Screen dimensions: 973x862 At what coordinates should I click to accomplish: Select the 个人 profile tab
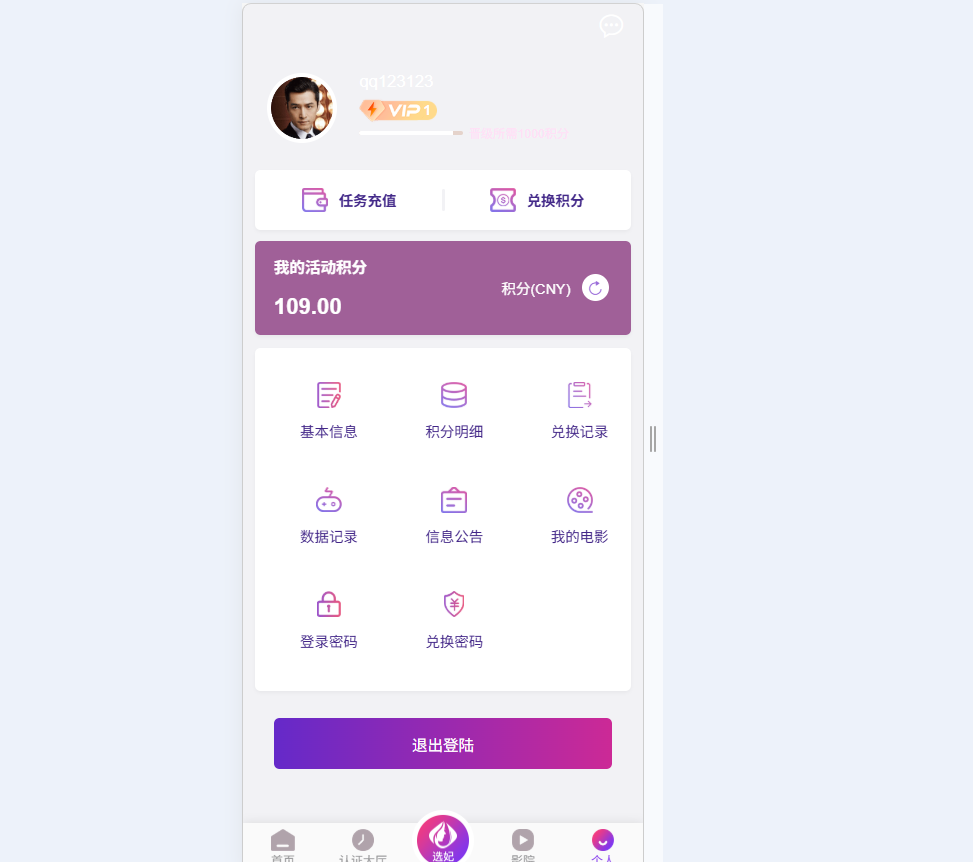tap(603, 844)
